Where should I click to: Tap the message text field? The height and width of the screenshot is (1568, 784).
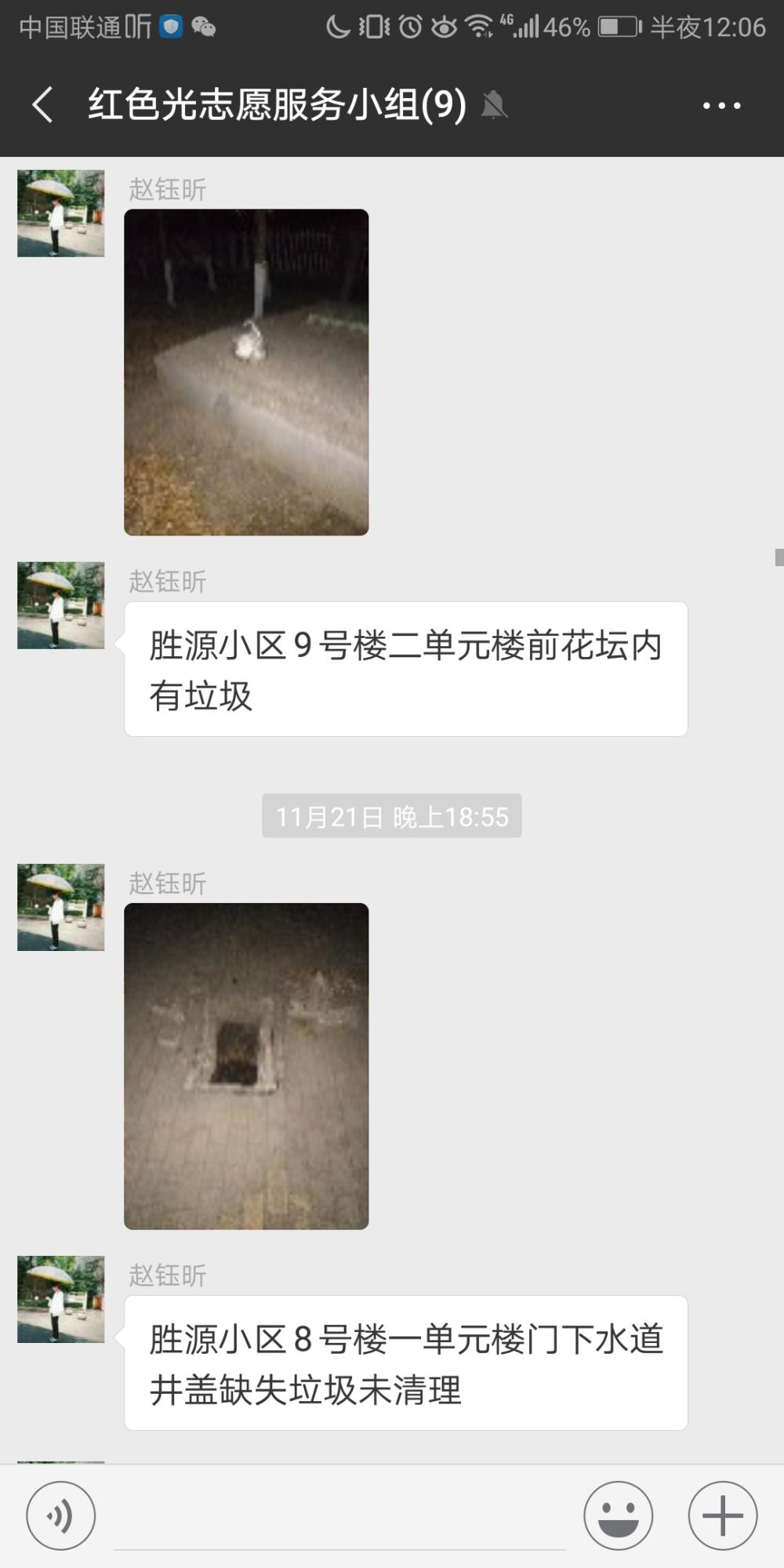pos(339,1517)
